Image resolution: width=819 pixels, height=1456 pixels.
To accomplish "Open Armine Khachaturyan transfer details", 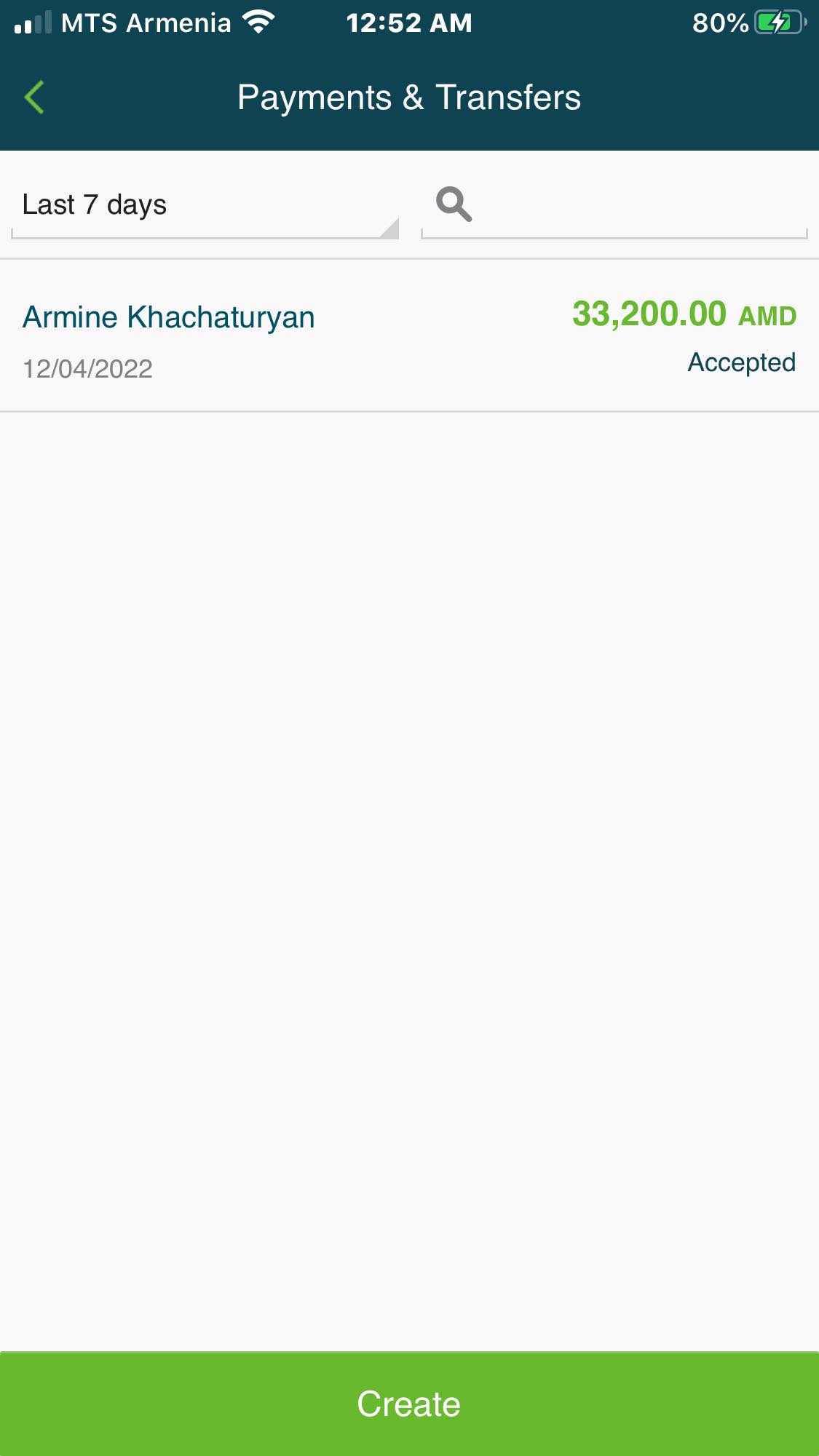I will coord(409,336).
